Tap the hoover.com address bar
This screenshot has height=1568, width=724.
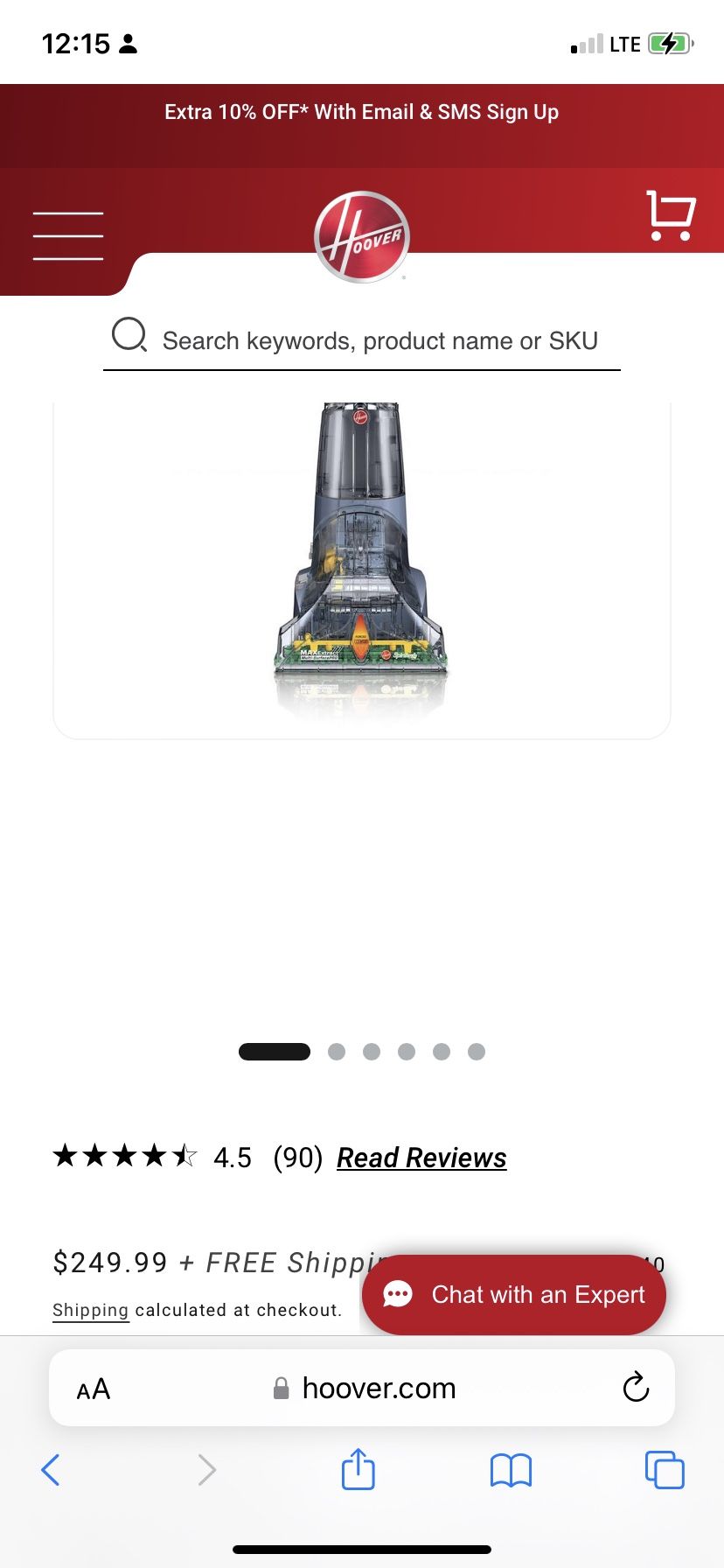point(378,1389)
